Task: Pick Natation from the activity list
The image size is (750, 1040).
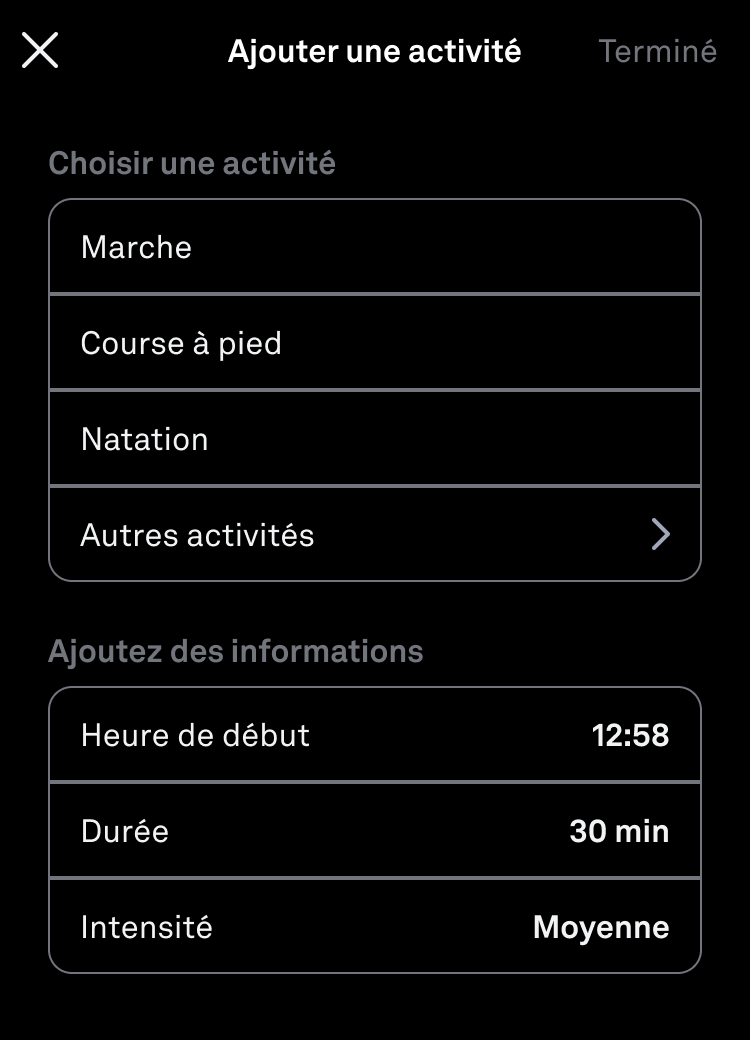Action: (374, 439)
